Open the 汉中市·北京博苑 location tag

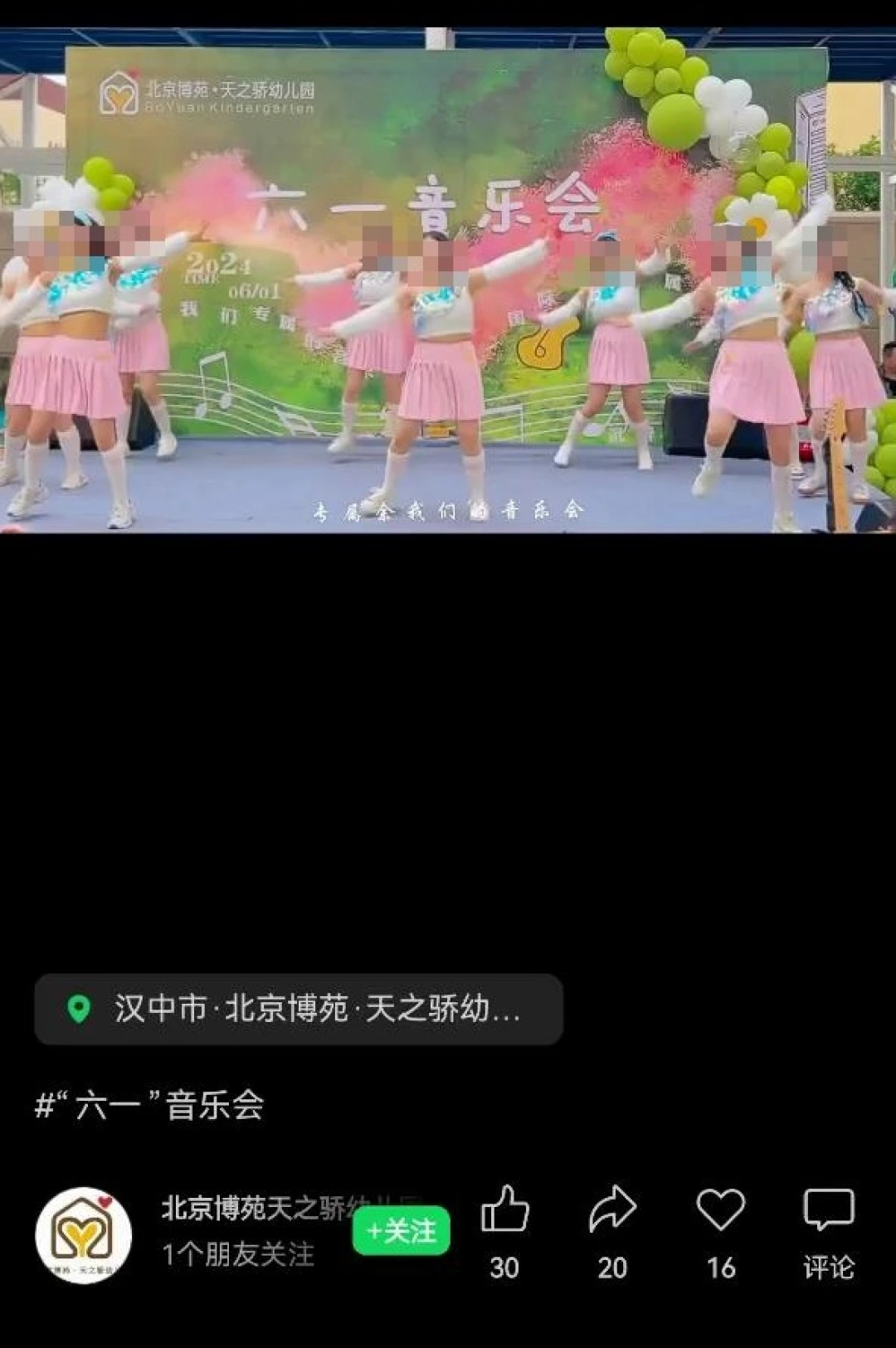(299, 1009)
